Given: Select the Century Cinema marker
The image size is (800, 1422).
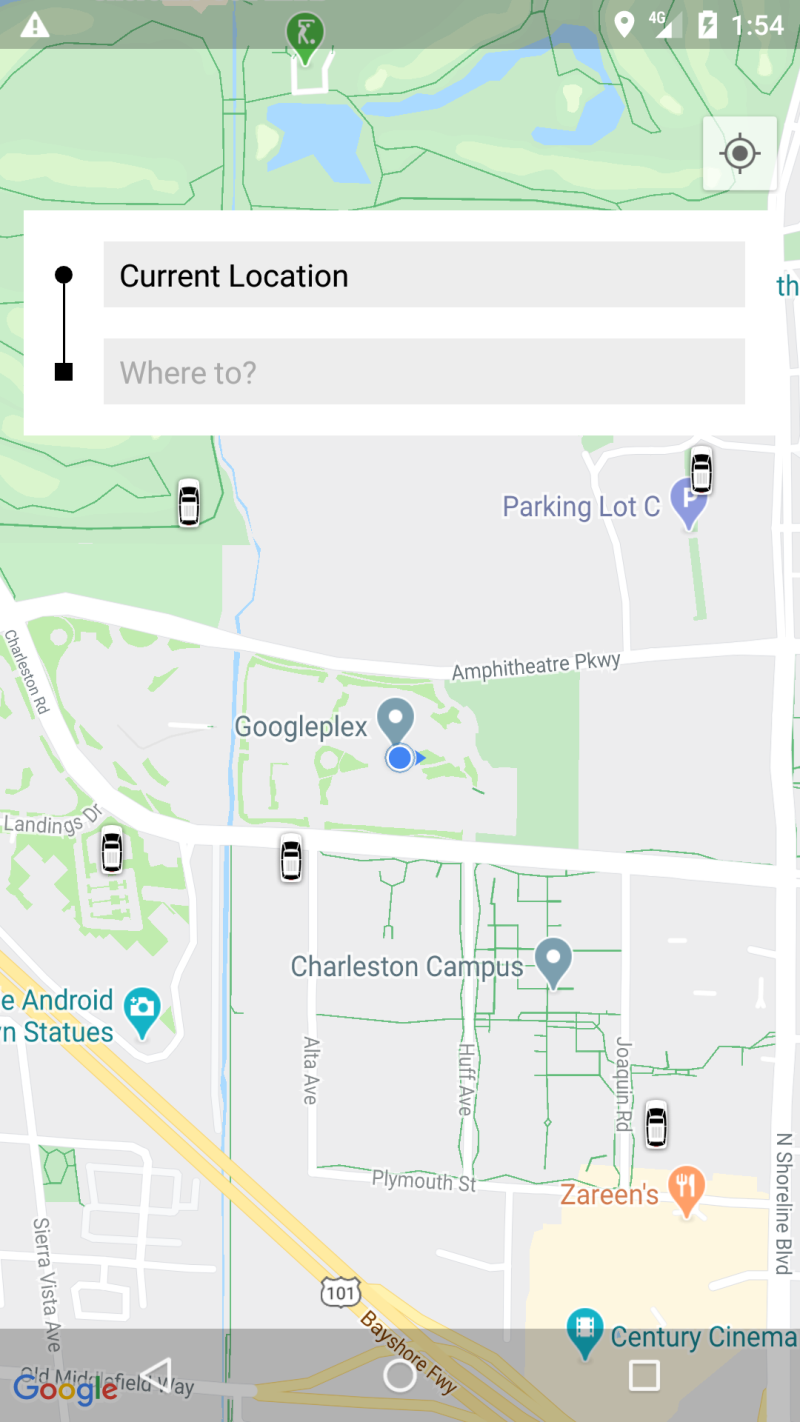Looking at the screenshot, I should click(585, 1333).
